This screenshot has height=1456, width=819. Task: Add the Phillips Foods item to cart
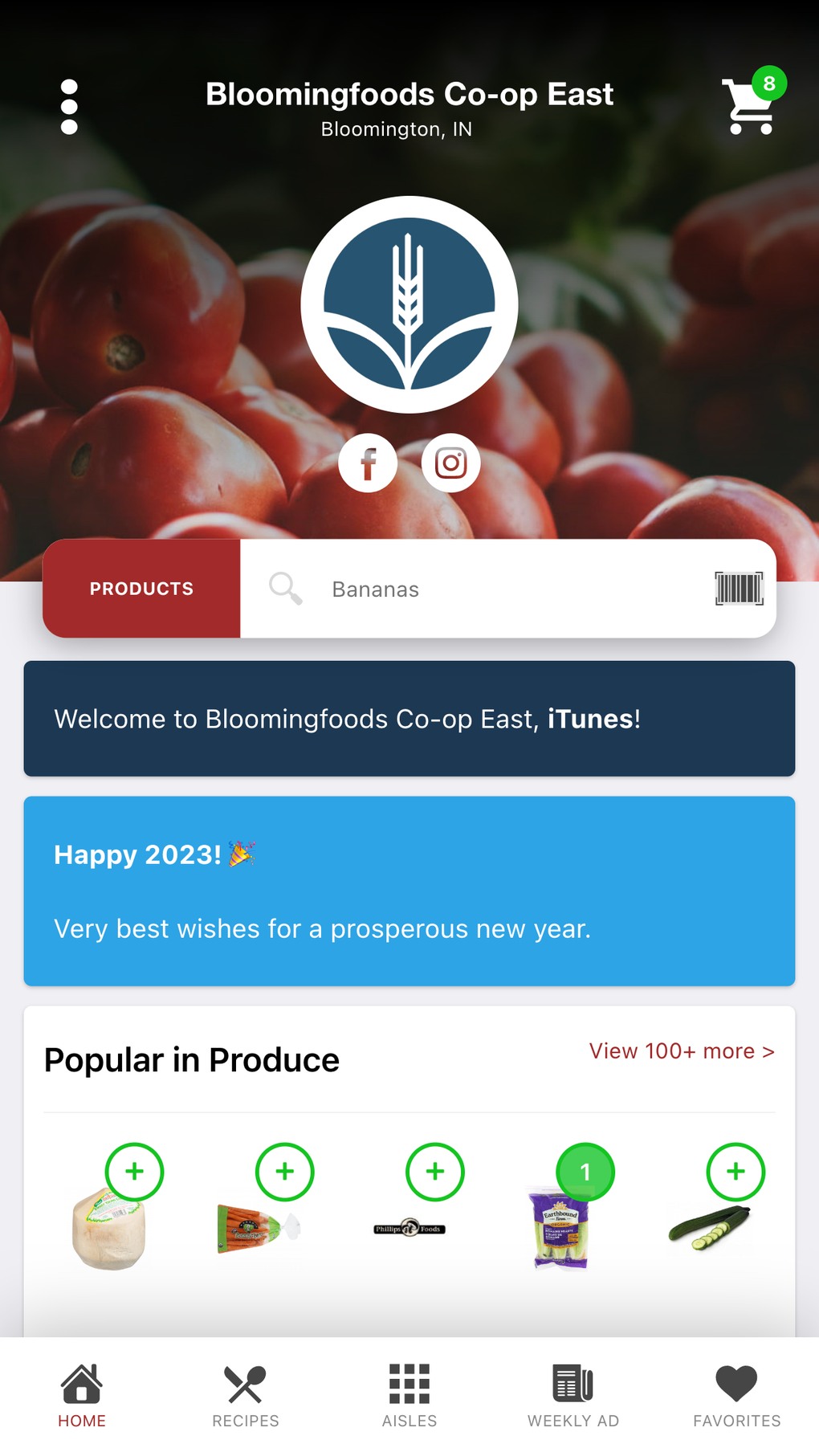[435, 1172]
